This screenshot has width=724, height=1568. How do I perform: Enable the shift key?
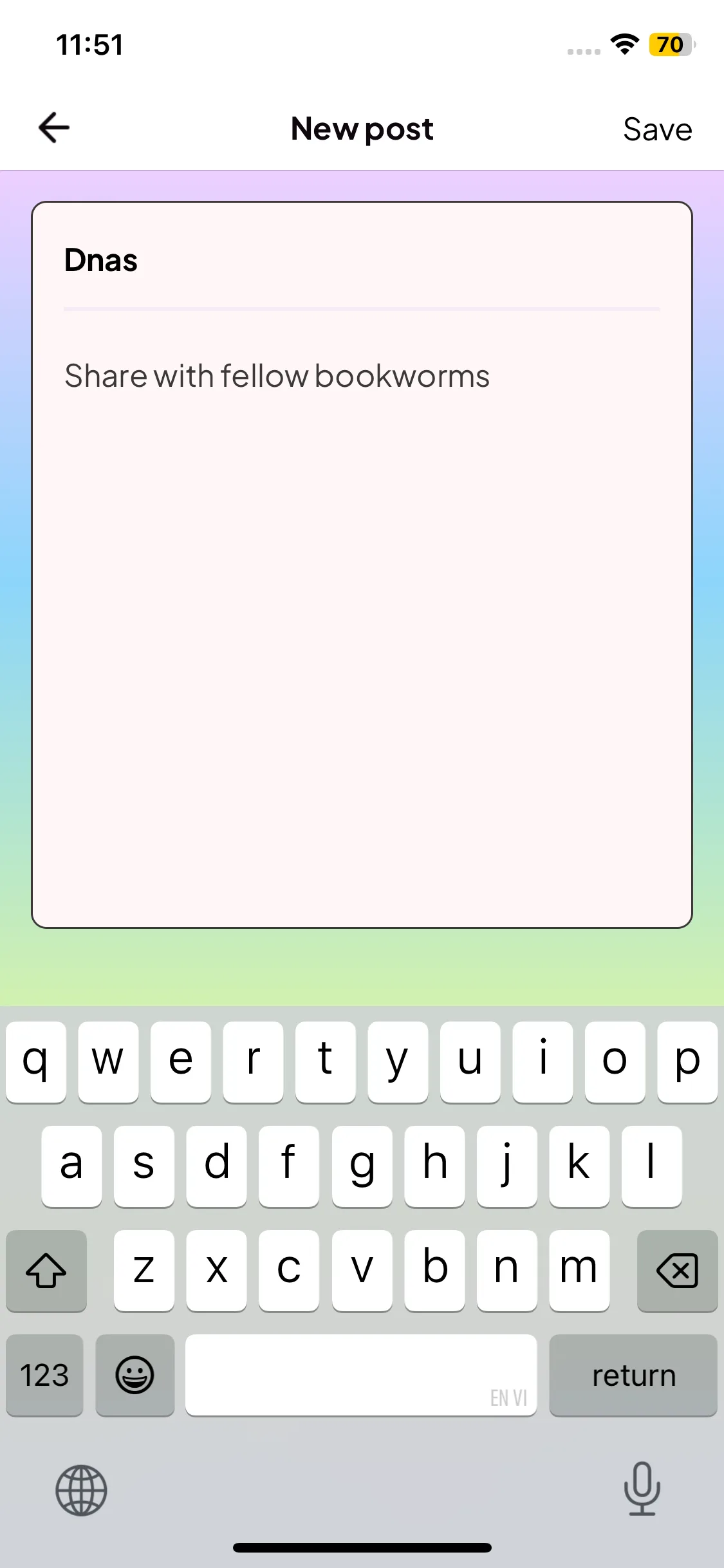point(46,1271)
